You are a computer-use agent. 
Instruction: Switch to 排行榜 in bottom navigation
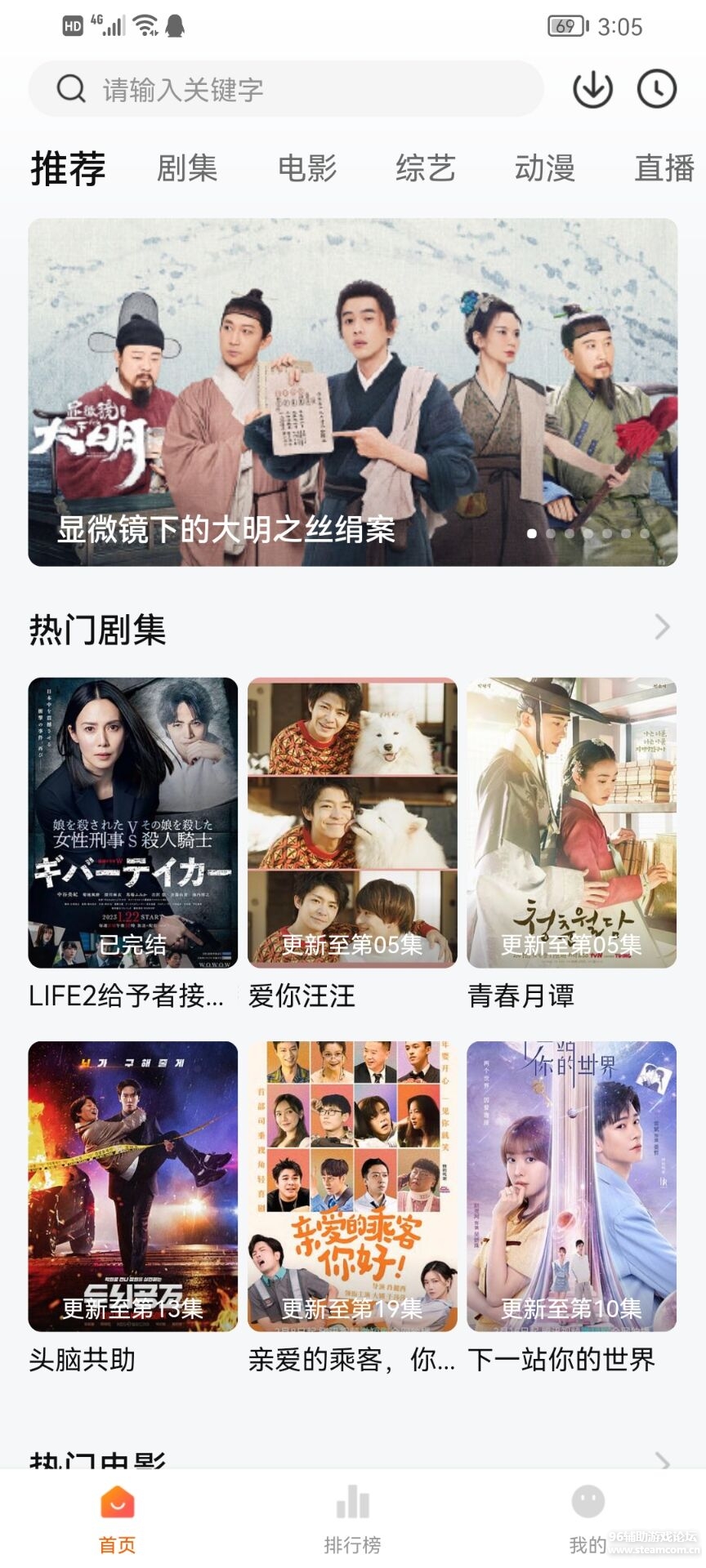coord(352,1519)
